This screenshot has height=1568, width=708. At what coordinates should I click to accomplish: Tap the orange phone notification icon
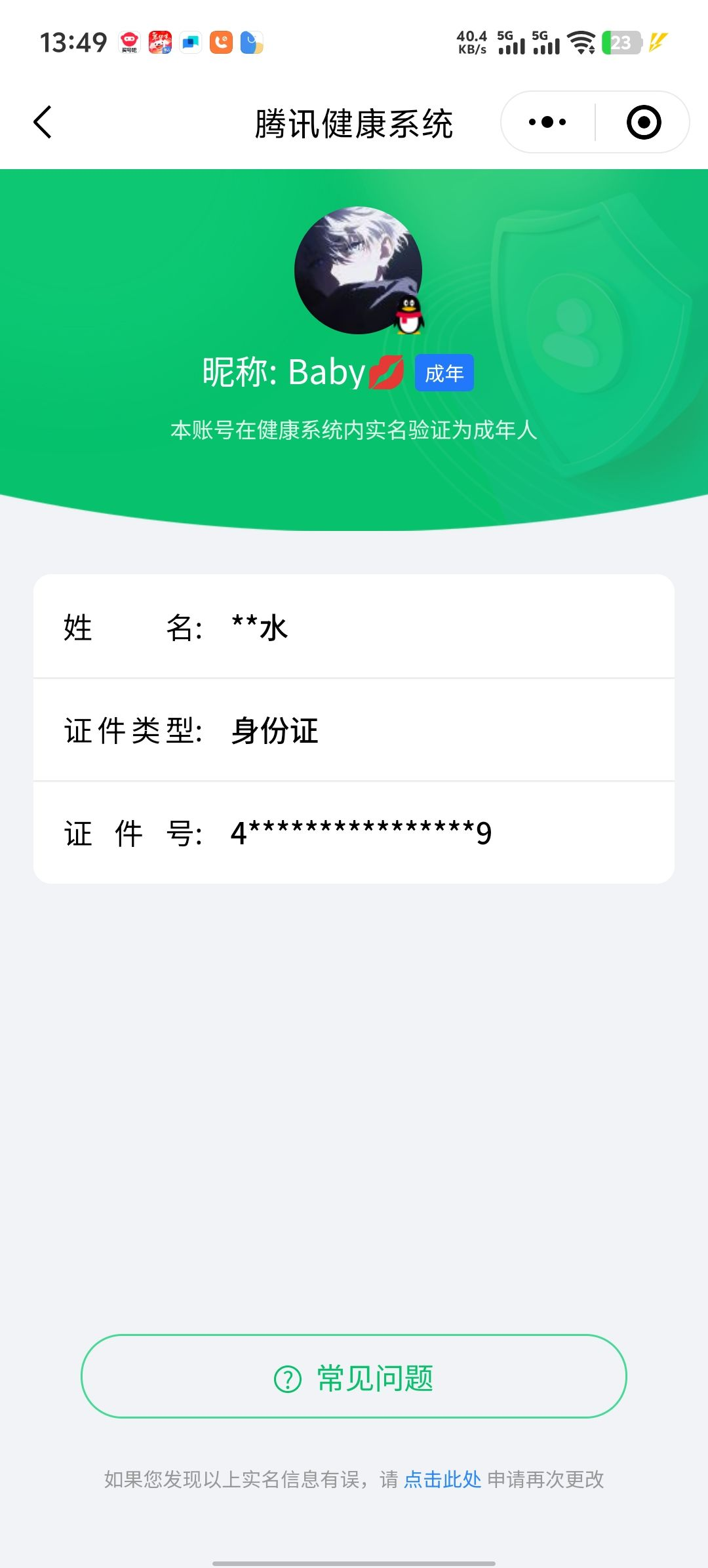[x=222, y=42]
